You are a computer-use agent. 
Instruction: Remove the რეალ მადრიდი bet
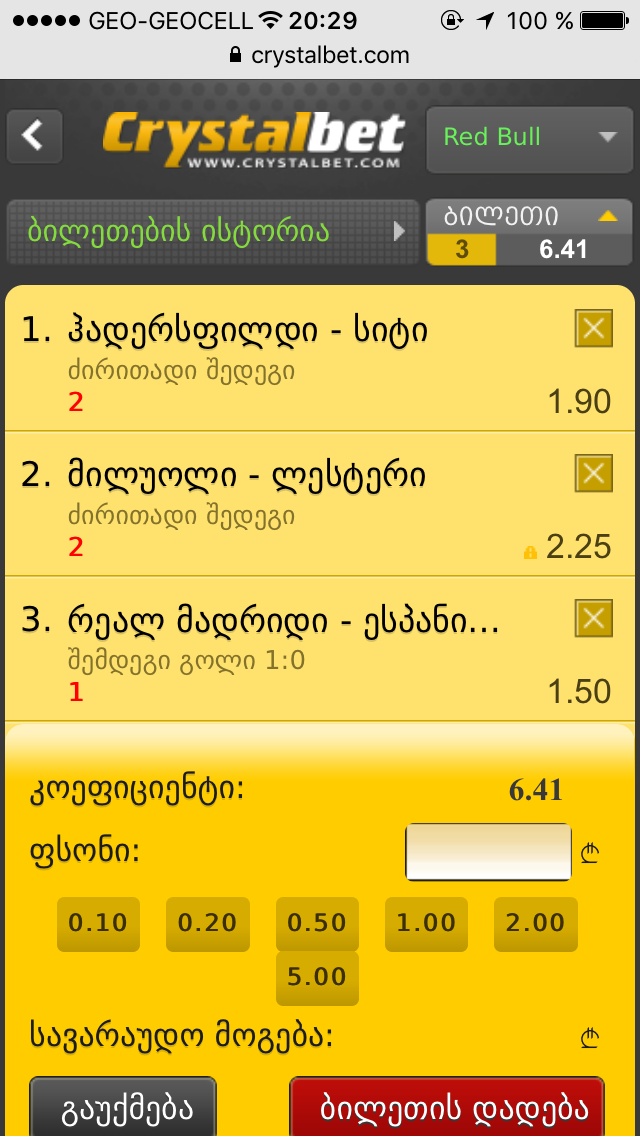click(594, 618)
